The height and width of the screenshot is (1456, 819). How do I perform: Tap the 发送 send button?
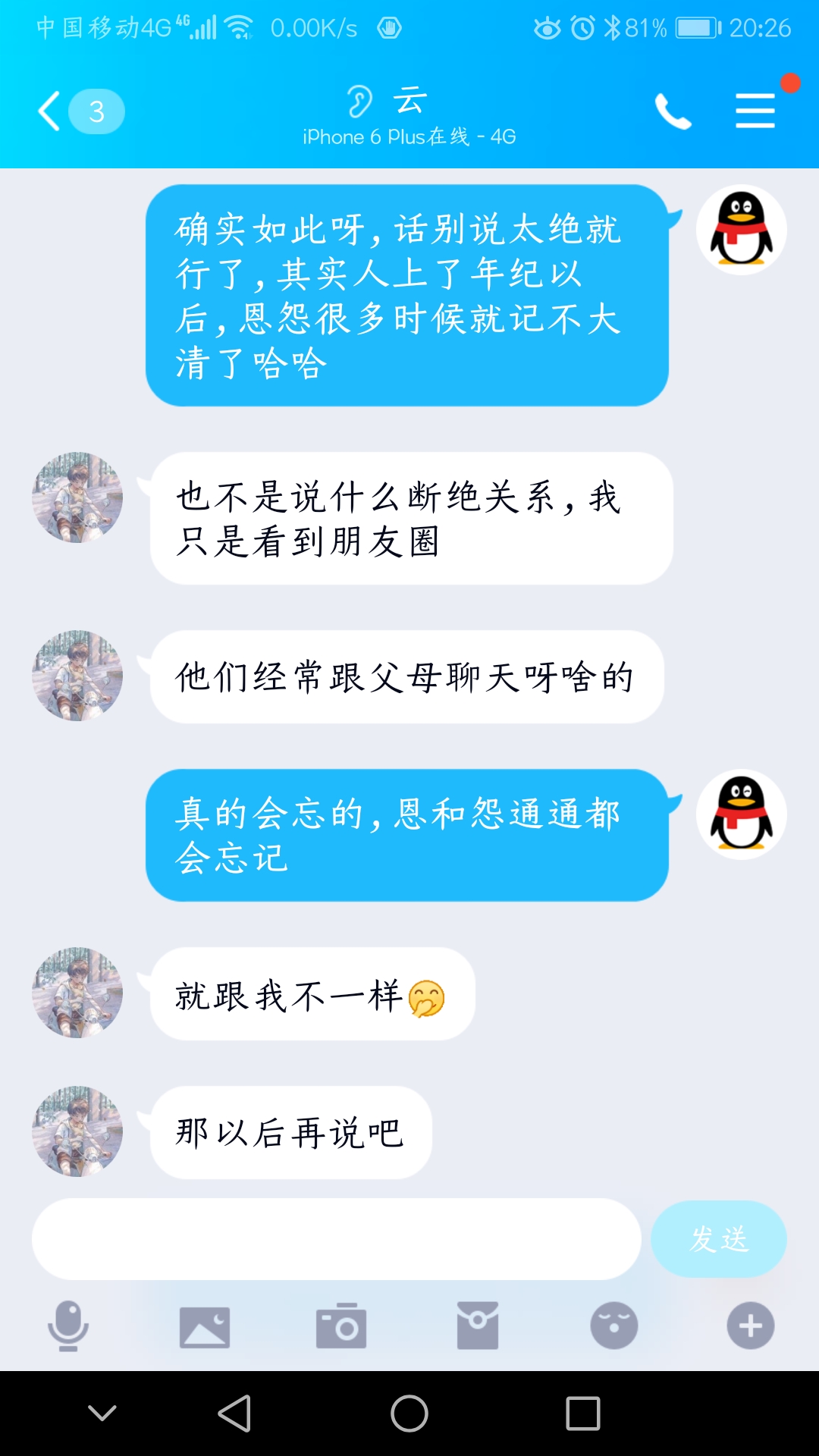click(718, 1239)
